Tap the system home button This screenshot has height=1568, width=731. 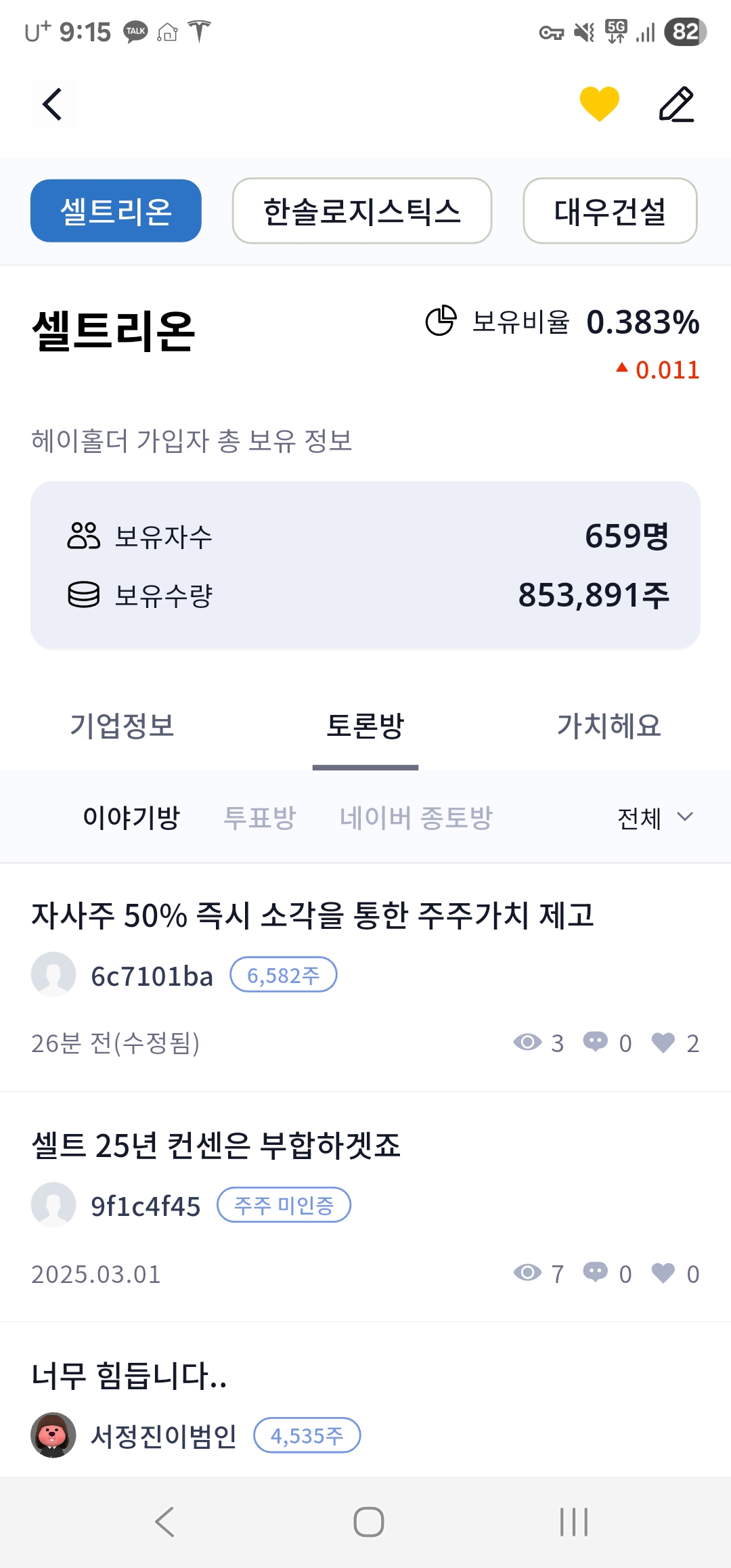click(368, 1522)
